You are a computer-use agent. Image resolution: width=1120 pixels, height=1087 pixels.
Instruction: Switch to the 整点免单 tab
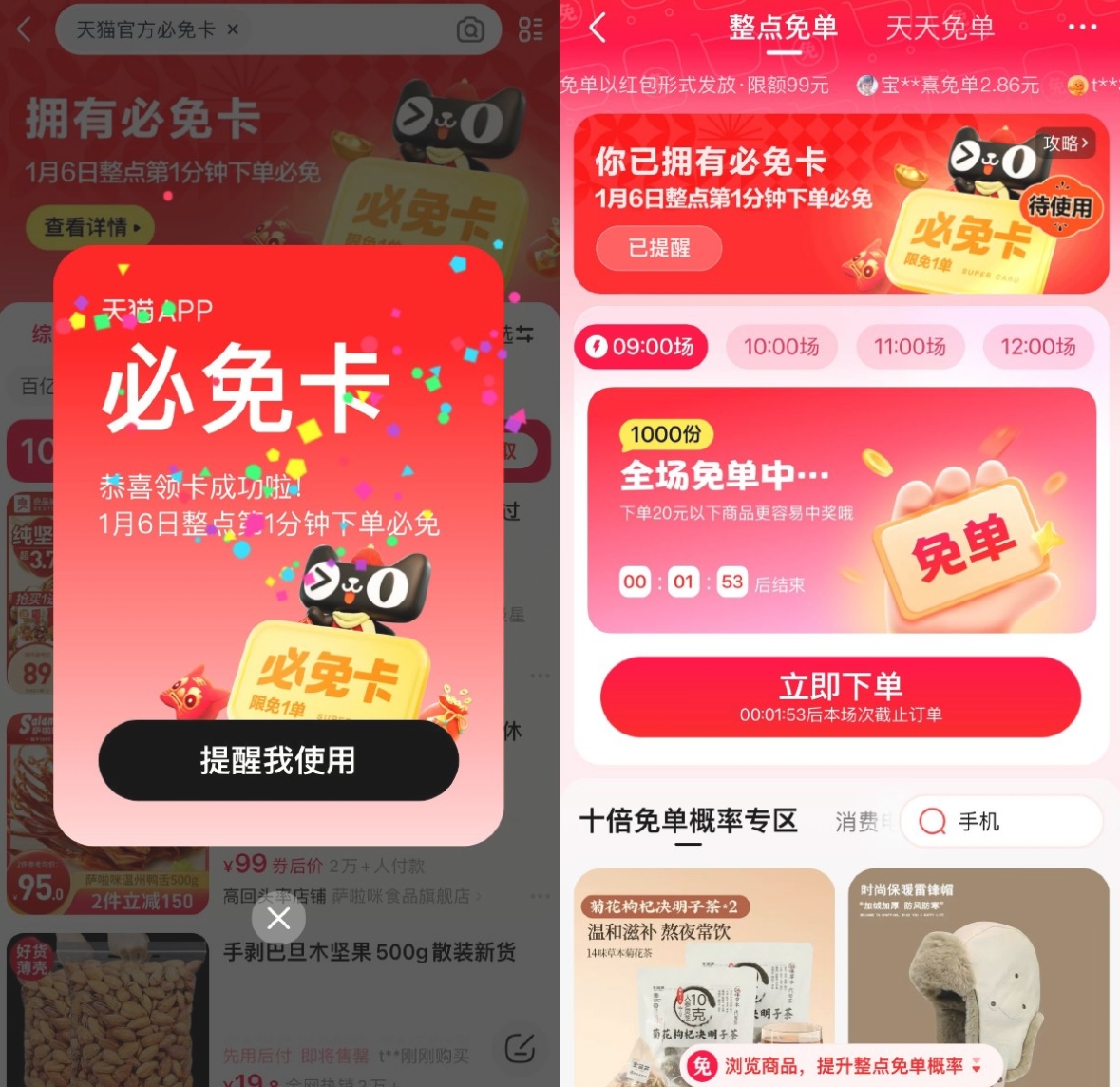tap(783, 29)
